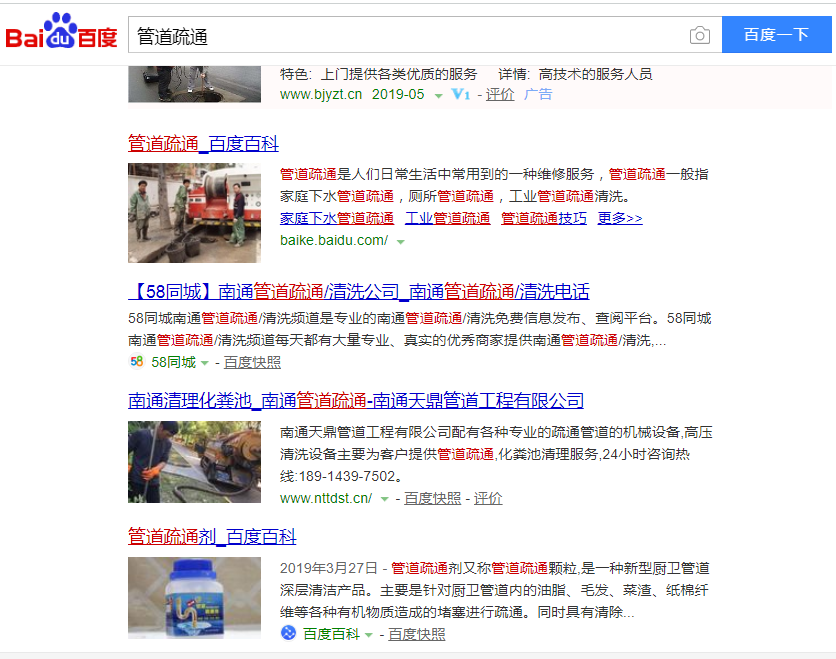Viewport: 836px width, 659px height.
Task: Go to the Baidu logo homepage
Action: pos(62,35)
